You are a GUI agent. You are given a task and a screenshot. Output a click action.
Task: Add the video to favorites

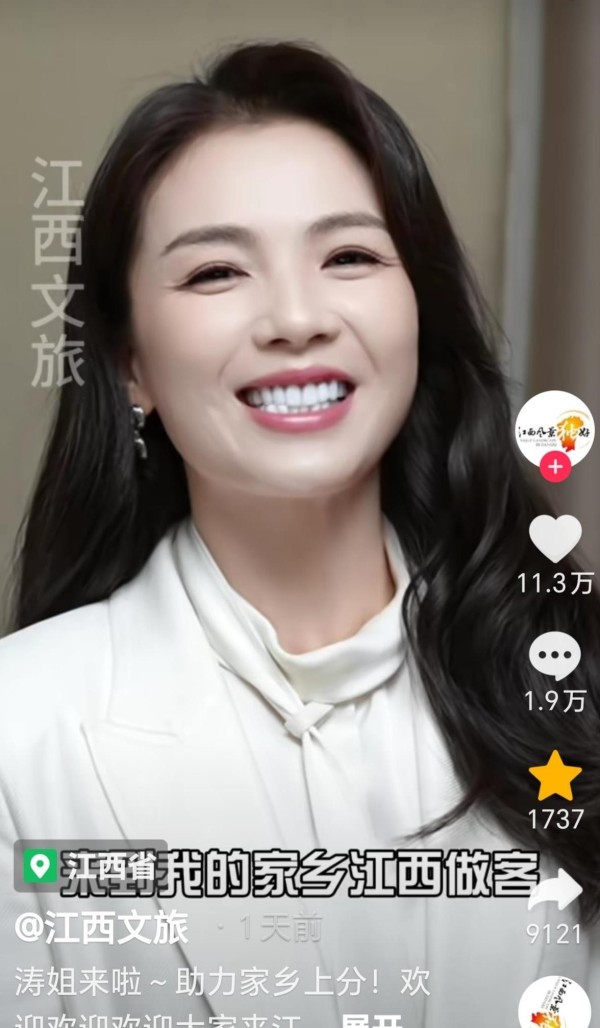point(555,776)
